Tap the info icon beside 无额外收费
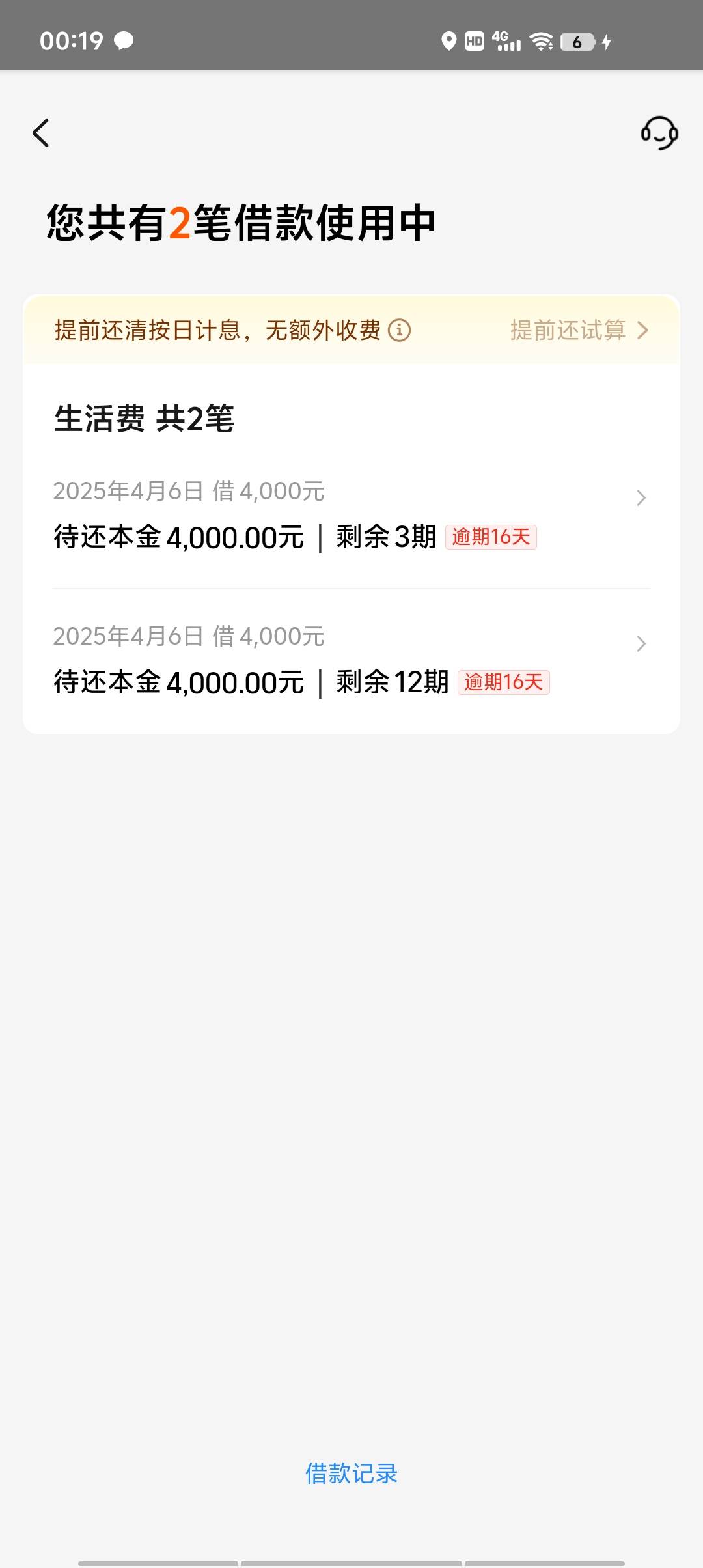 [399, 330]
